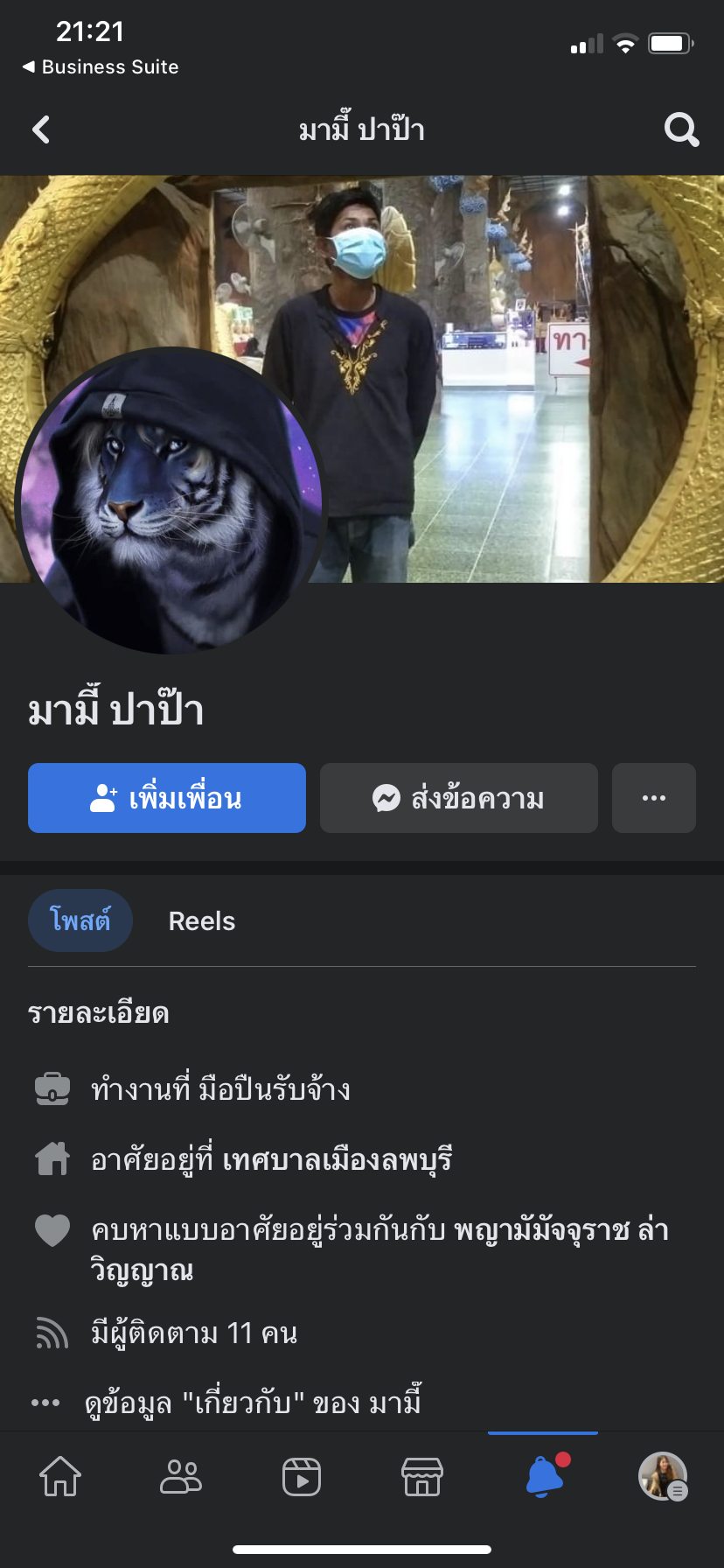Open the Friends tab

[181, 1477]
